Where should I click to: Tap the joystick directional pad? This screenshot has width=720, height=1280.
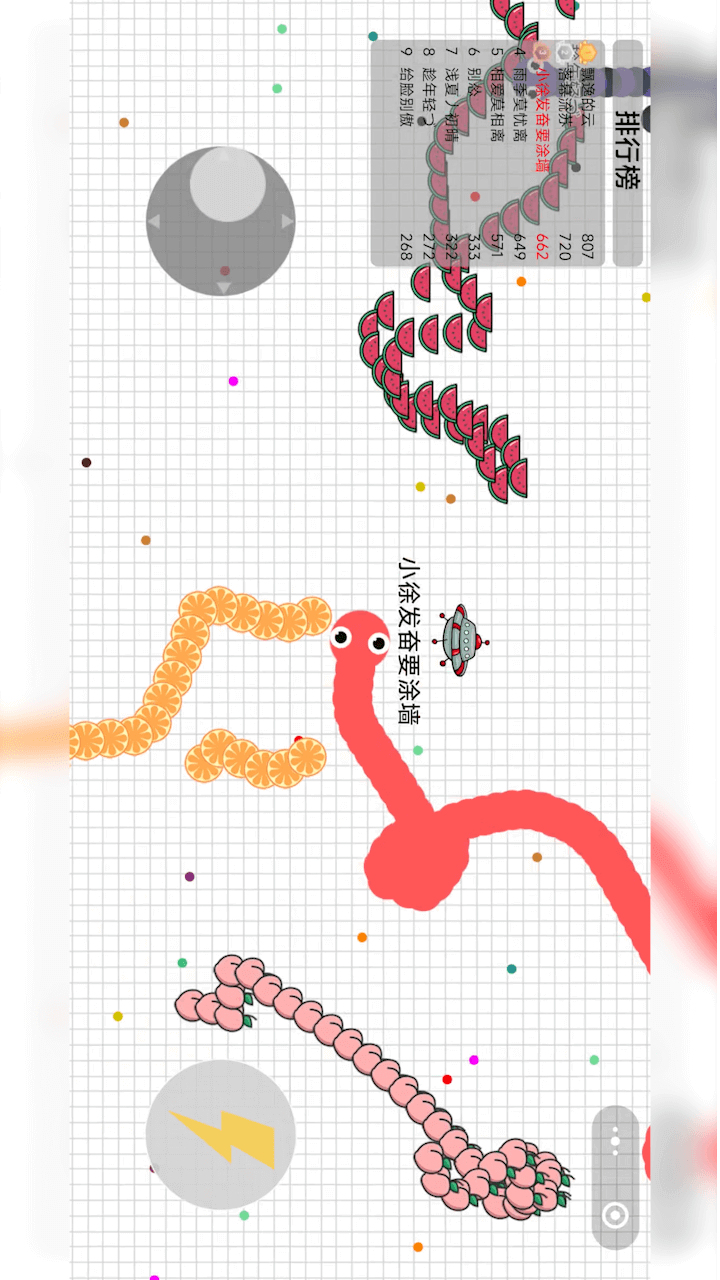(x=221, y=221)
